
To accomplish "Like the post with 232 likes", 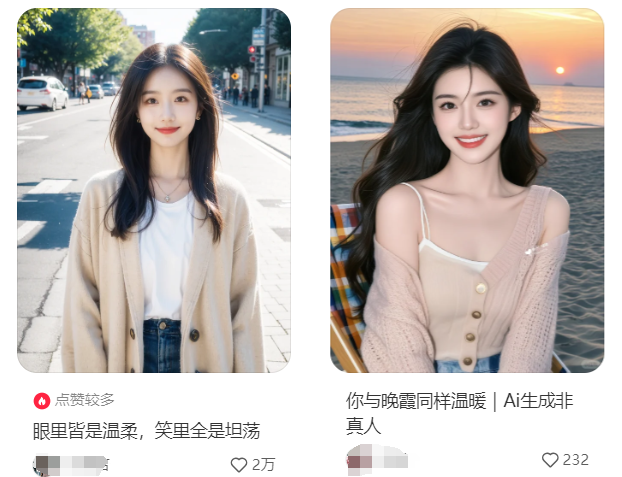I will (549, 460).
